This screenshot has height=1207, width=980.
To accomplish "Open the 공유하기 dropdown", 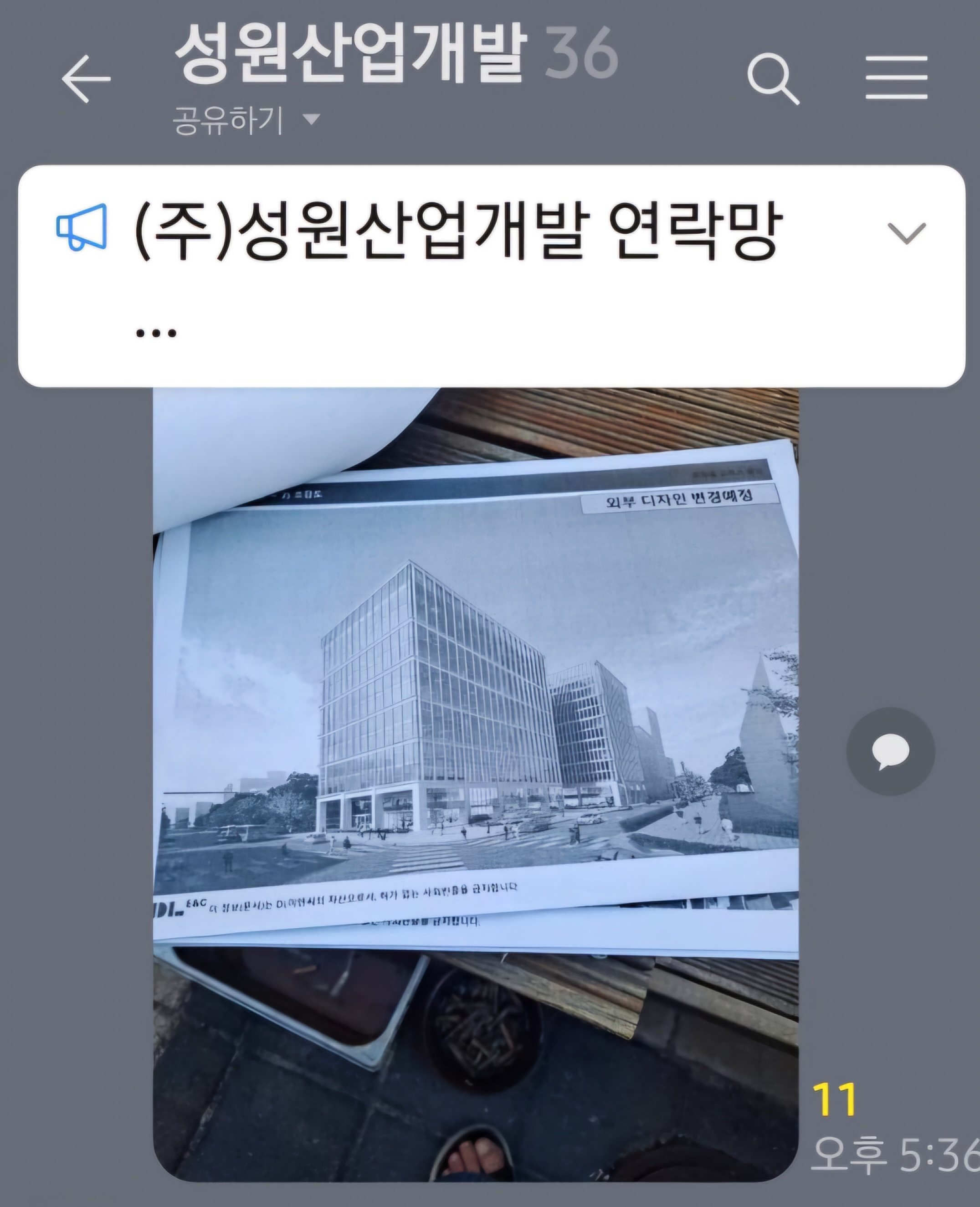I will [246, 120].
